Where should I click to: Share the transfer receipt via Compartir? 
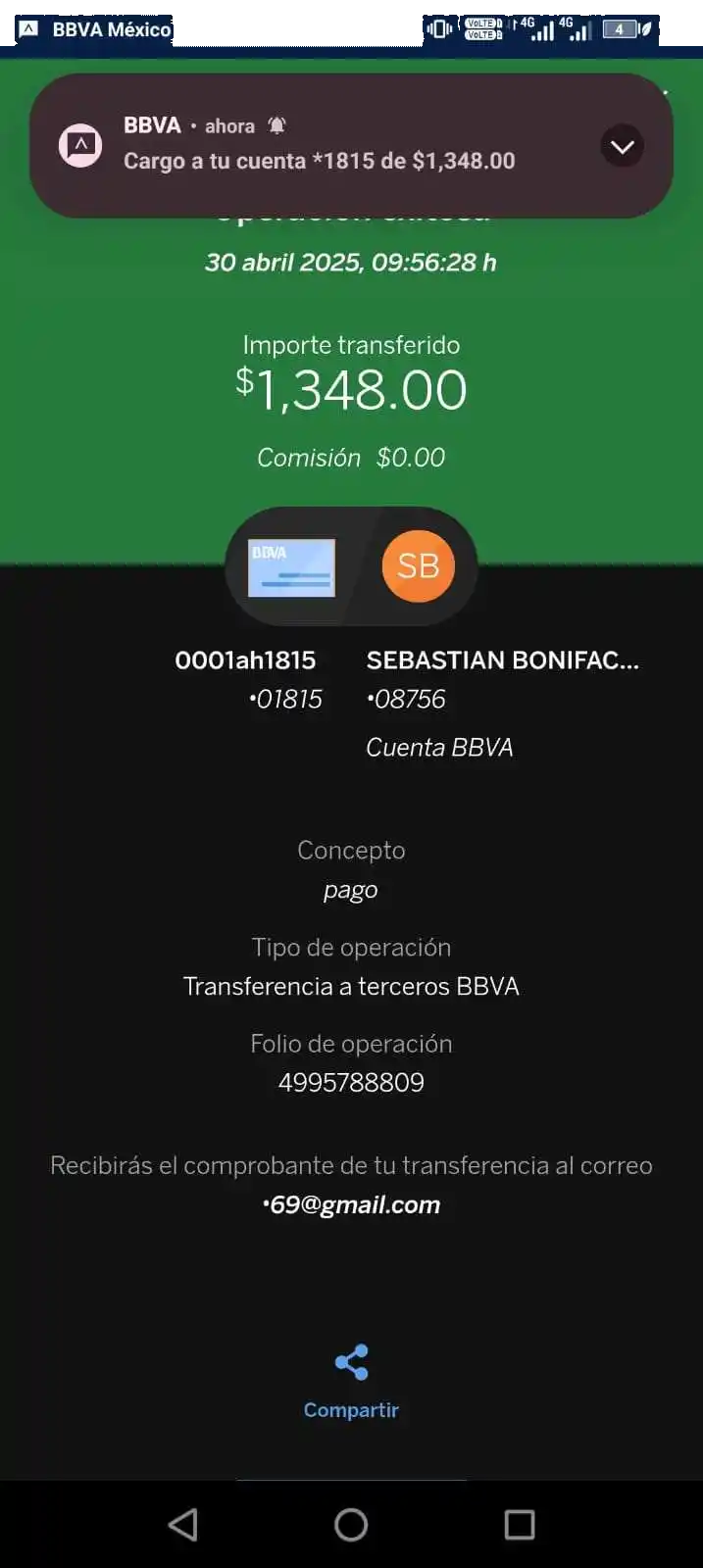pos(351,1380)
